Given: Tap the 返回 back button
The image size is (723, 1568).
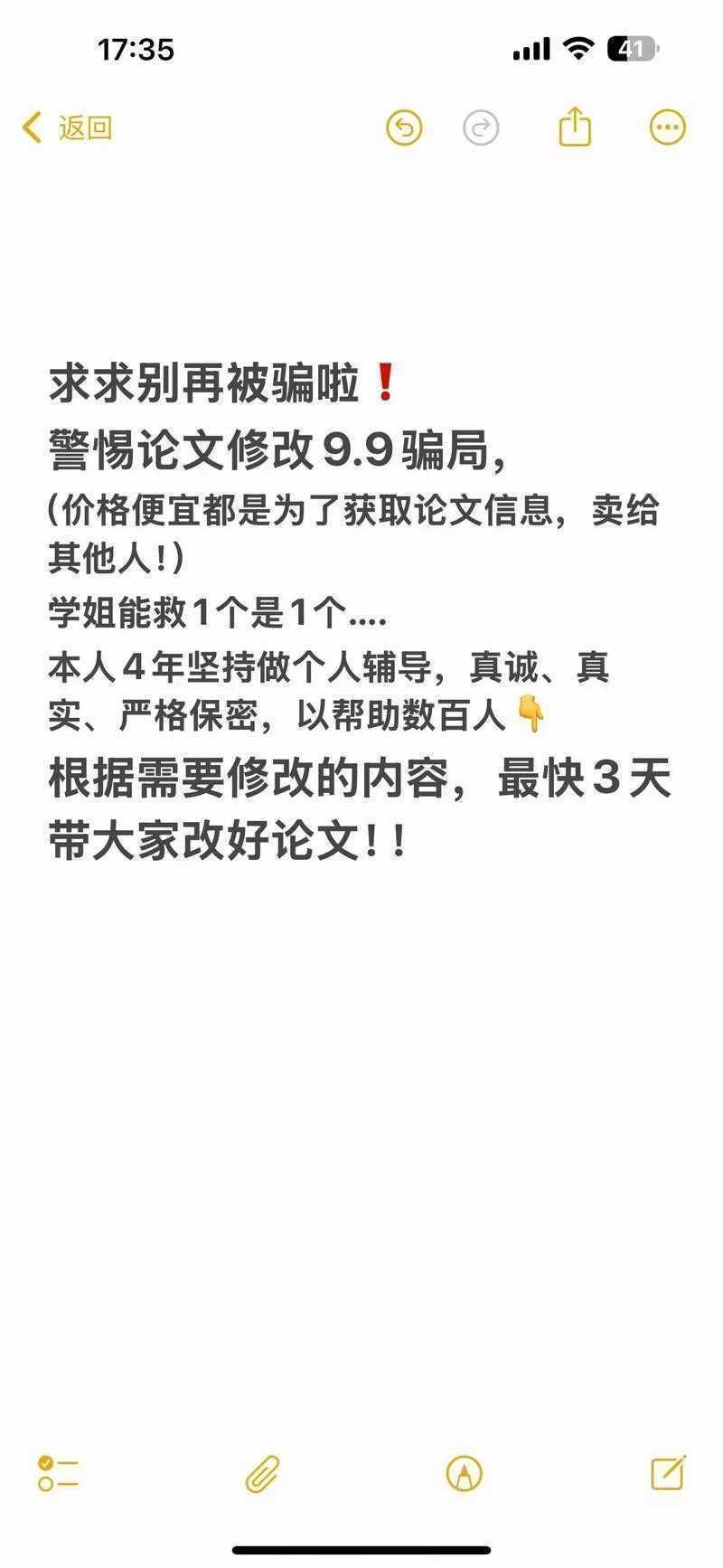Looking at the screenshot, I should 66,128.
